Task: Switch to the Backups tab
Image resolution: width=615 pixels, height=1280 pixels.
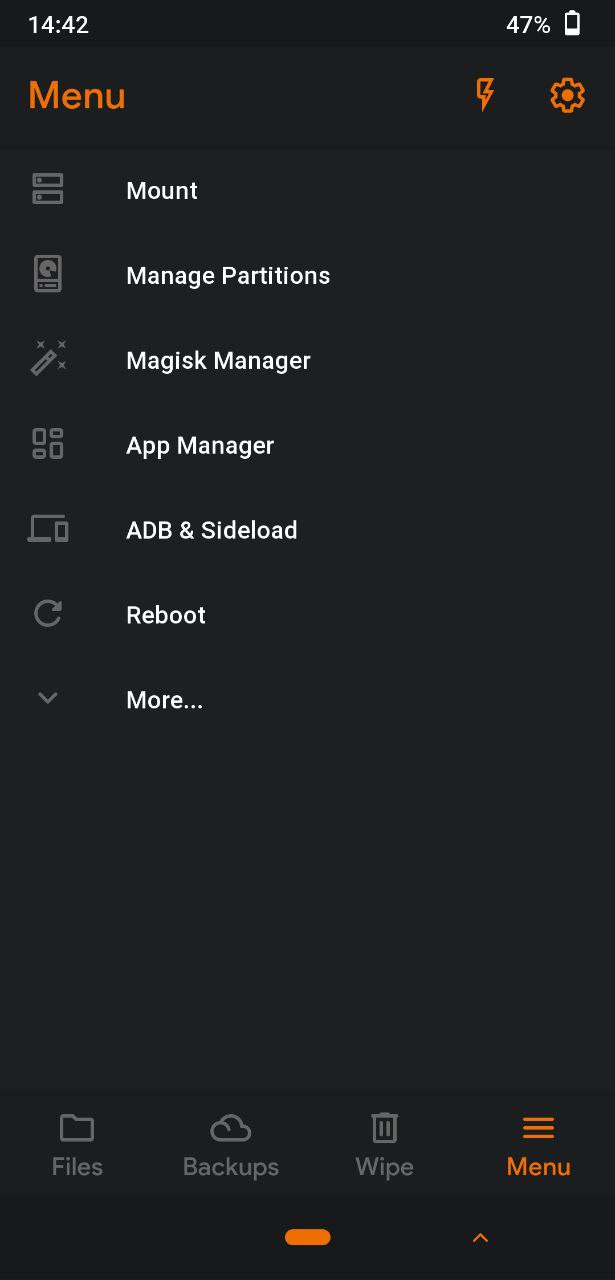Action: point(231,1145)
